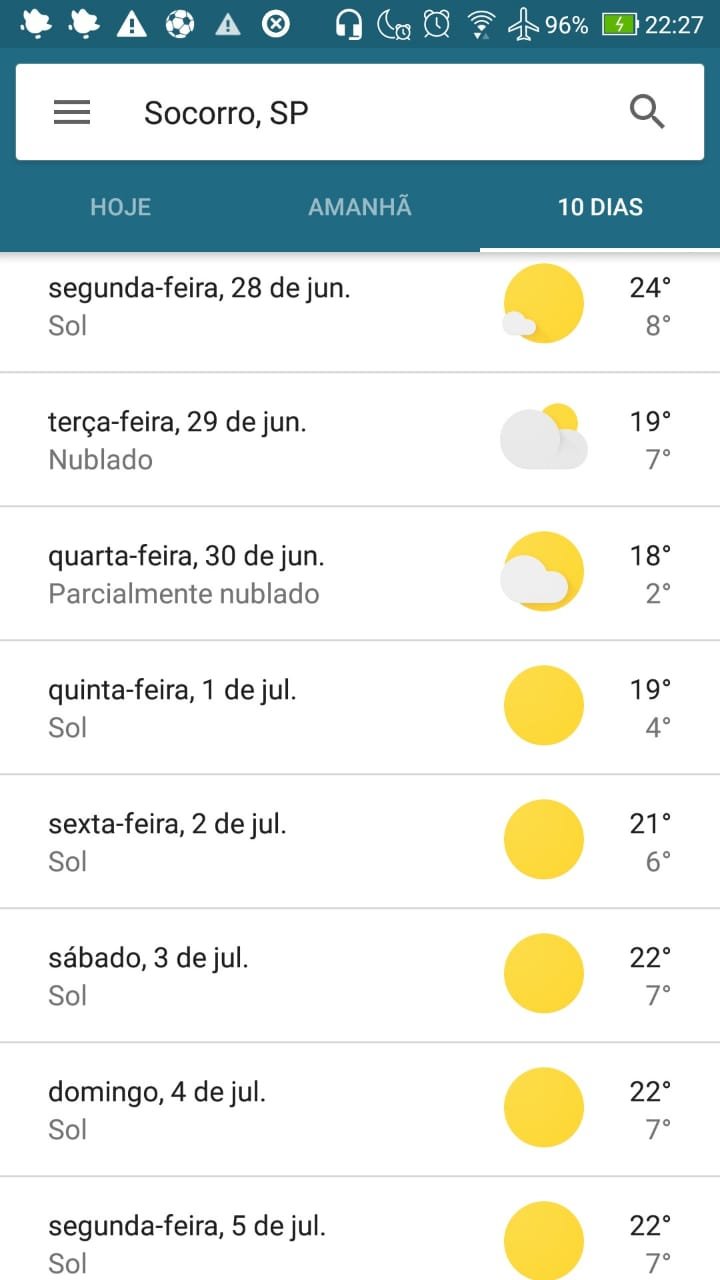Viewport: 720px width, 1280px height.
Task: Switch to the HOJE tab
Action: click(120, 207)
